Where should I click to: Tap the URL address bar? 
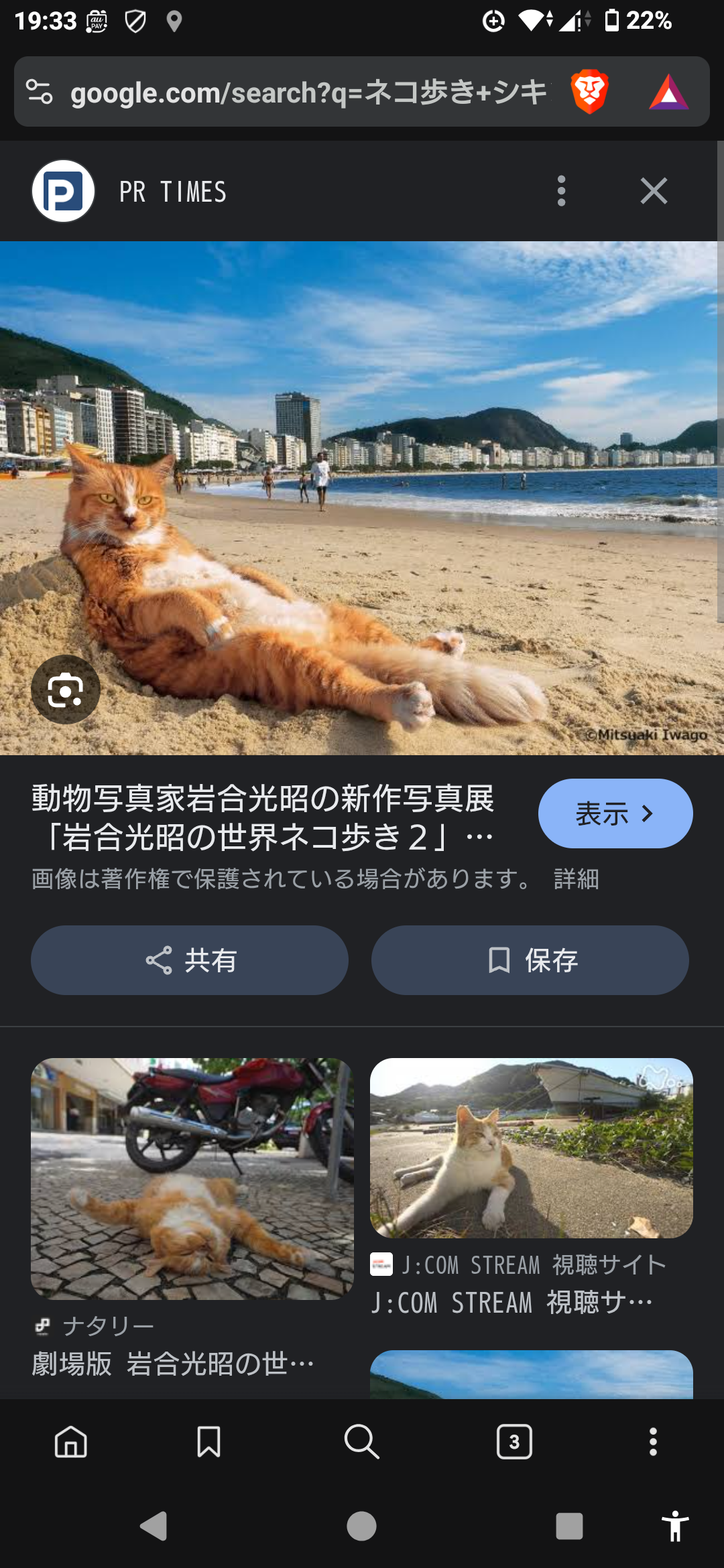308,92
